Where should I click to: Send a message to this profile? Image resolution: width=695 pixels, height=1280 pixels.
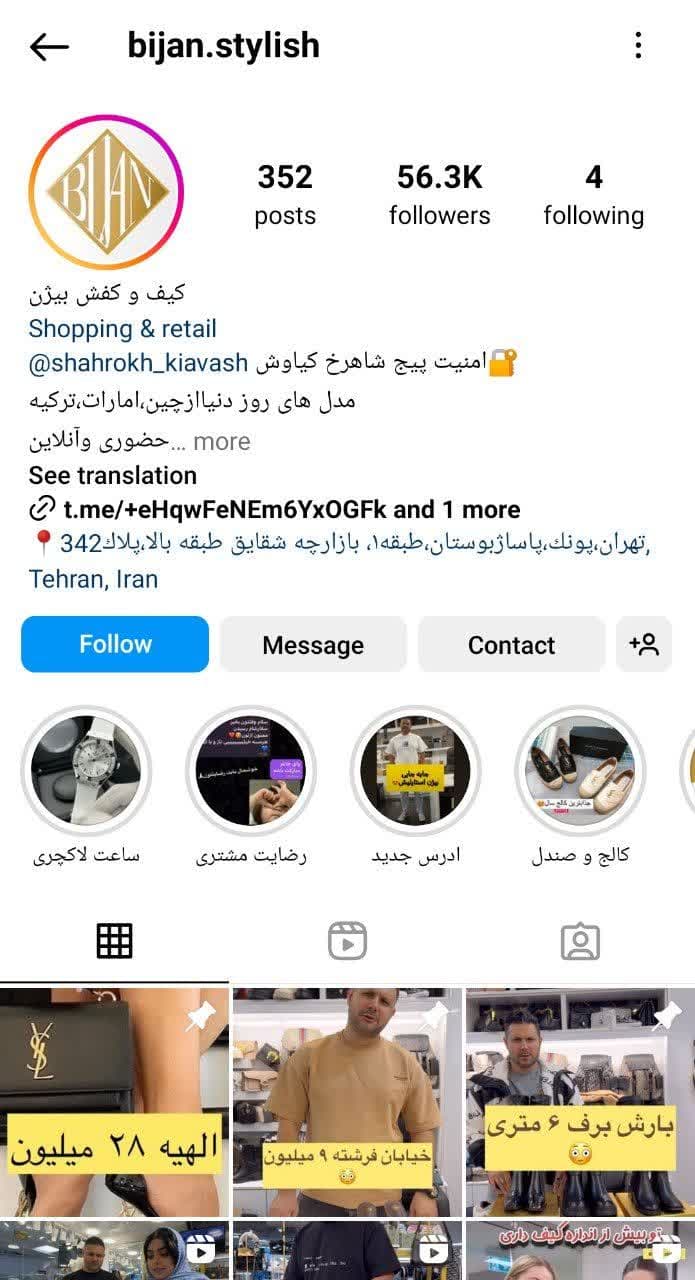click(313, 645)
